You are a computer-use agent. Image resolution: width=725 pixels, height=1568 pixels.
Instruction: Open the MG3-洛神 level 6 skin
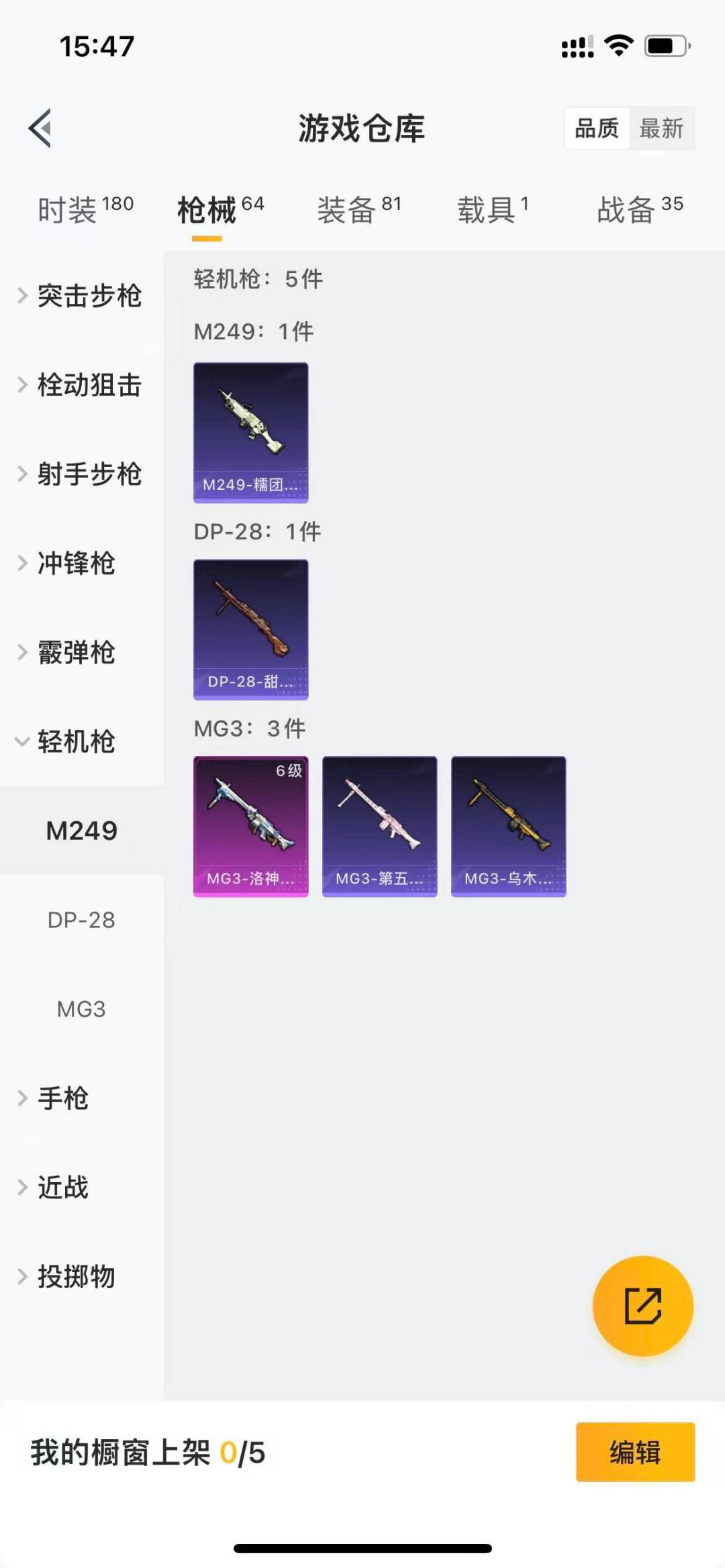tap(251, 827)
